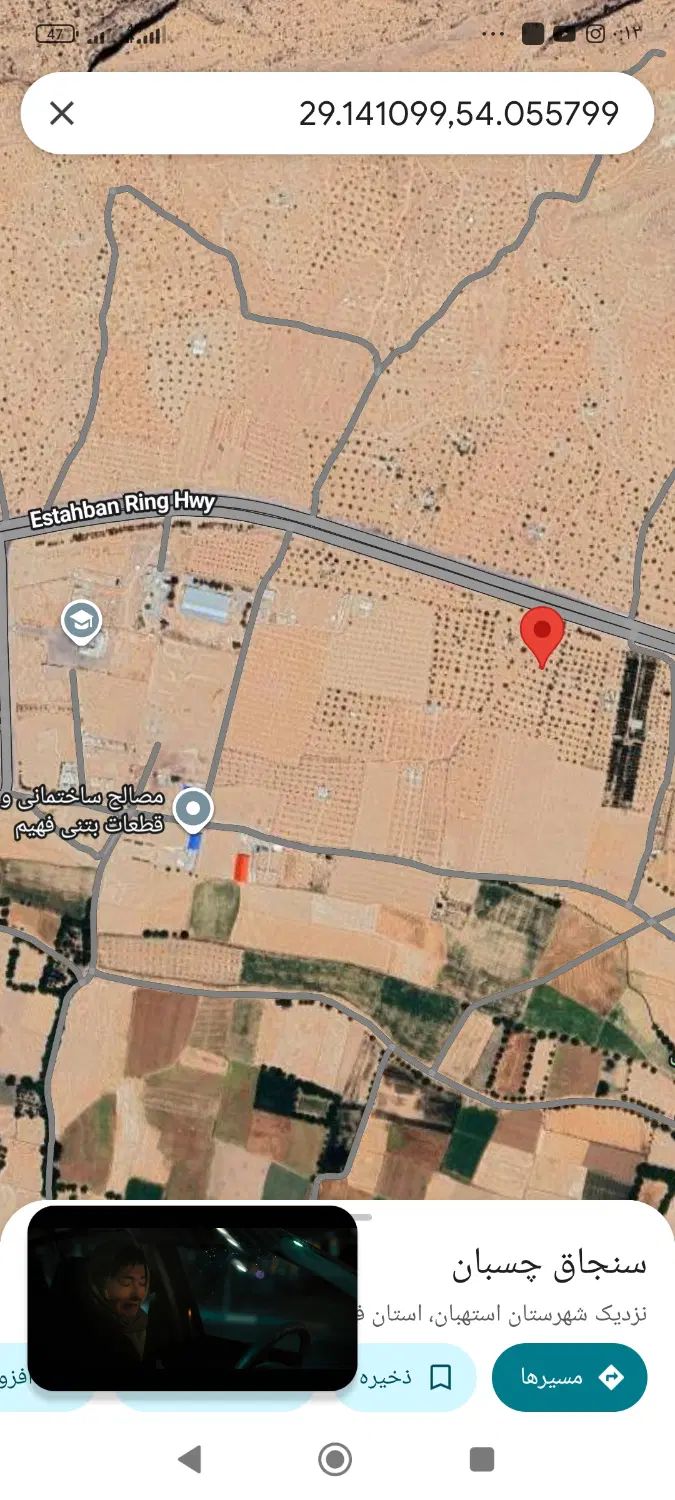Get directions with the مسیرها button
Image resolution: width=675 pixels, height=1500 pixels.
click(x=569, y=1377)
